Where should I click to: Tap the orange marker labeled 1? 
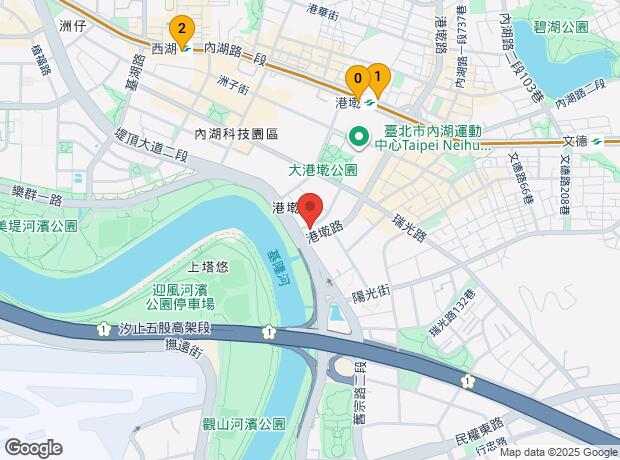coord(377,75)
